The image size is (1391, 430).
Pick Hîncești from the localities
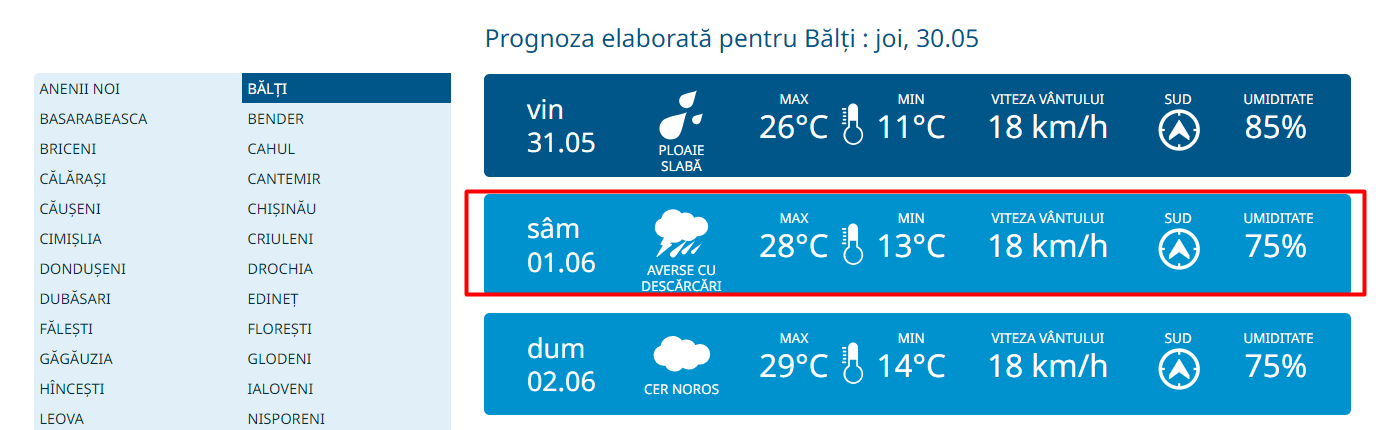tap(72, 389)
